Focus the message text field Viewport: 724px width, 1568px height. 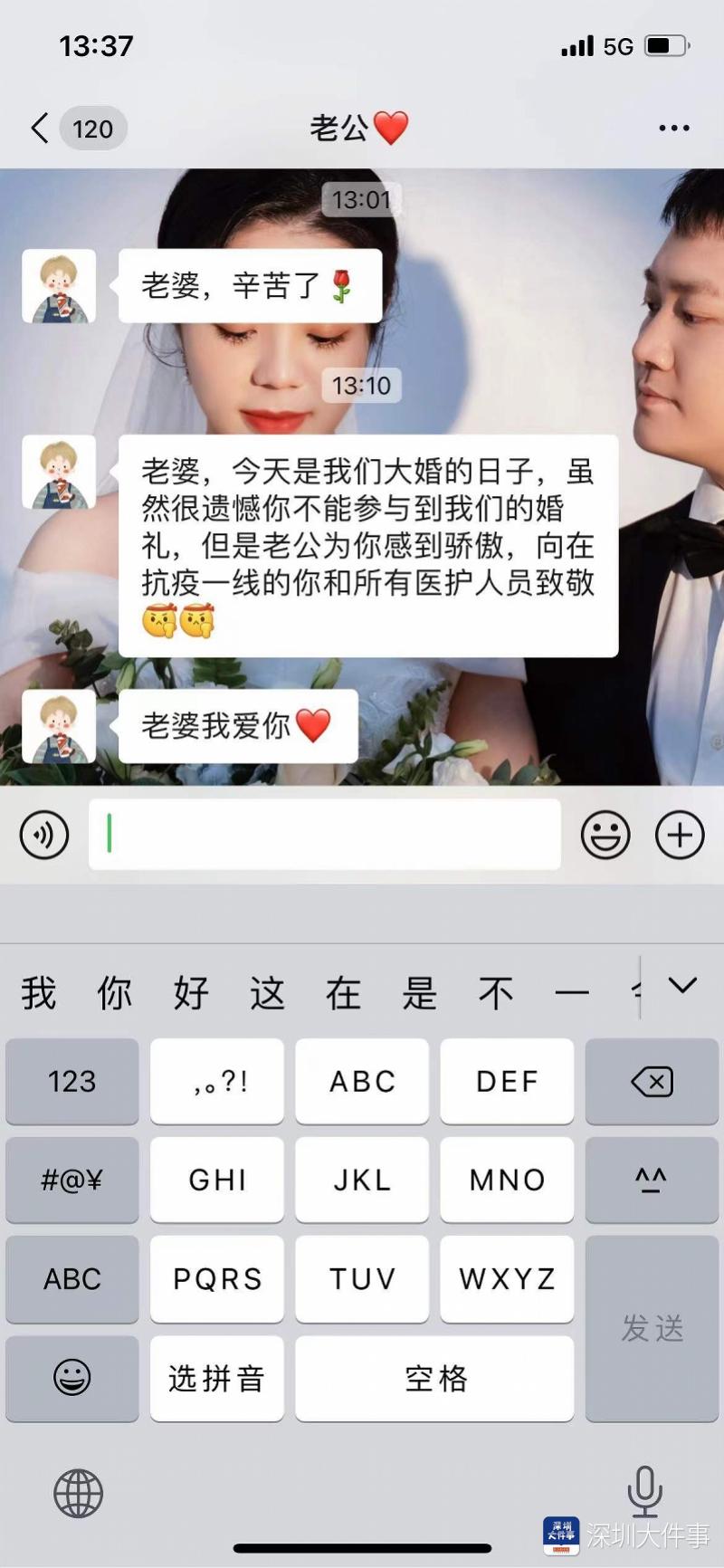point(326,835)
